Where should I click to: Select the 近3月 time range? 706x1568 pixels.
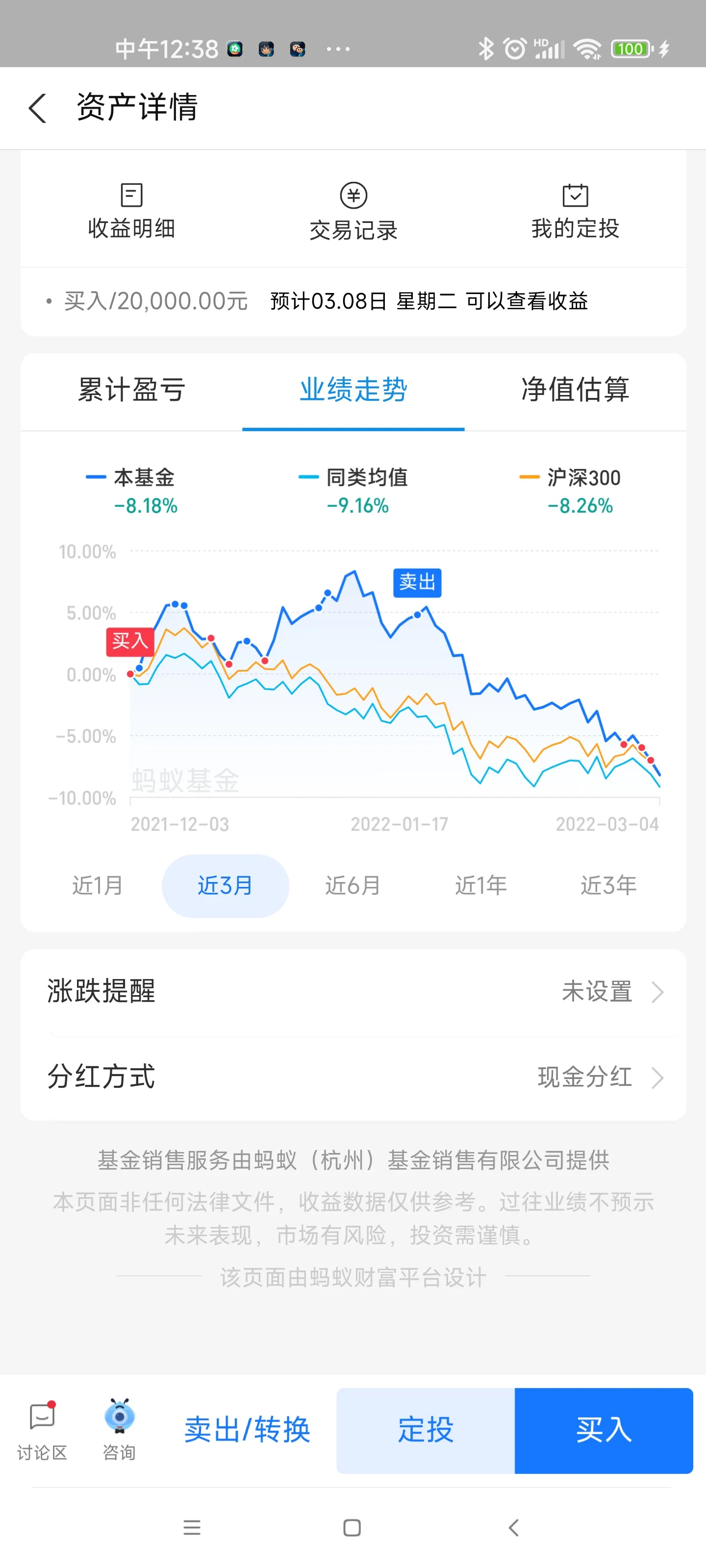pyautogui.click(x=226, y=885)
